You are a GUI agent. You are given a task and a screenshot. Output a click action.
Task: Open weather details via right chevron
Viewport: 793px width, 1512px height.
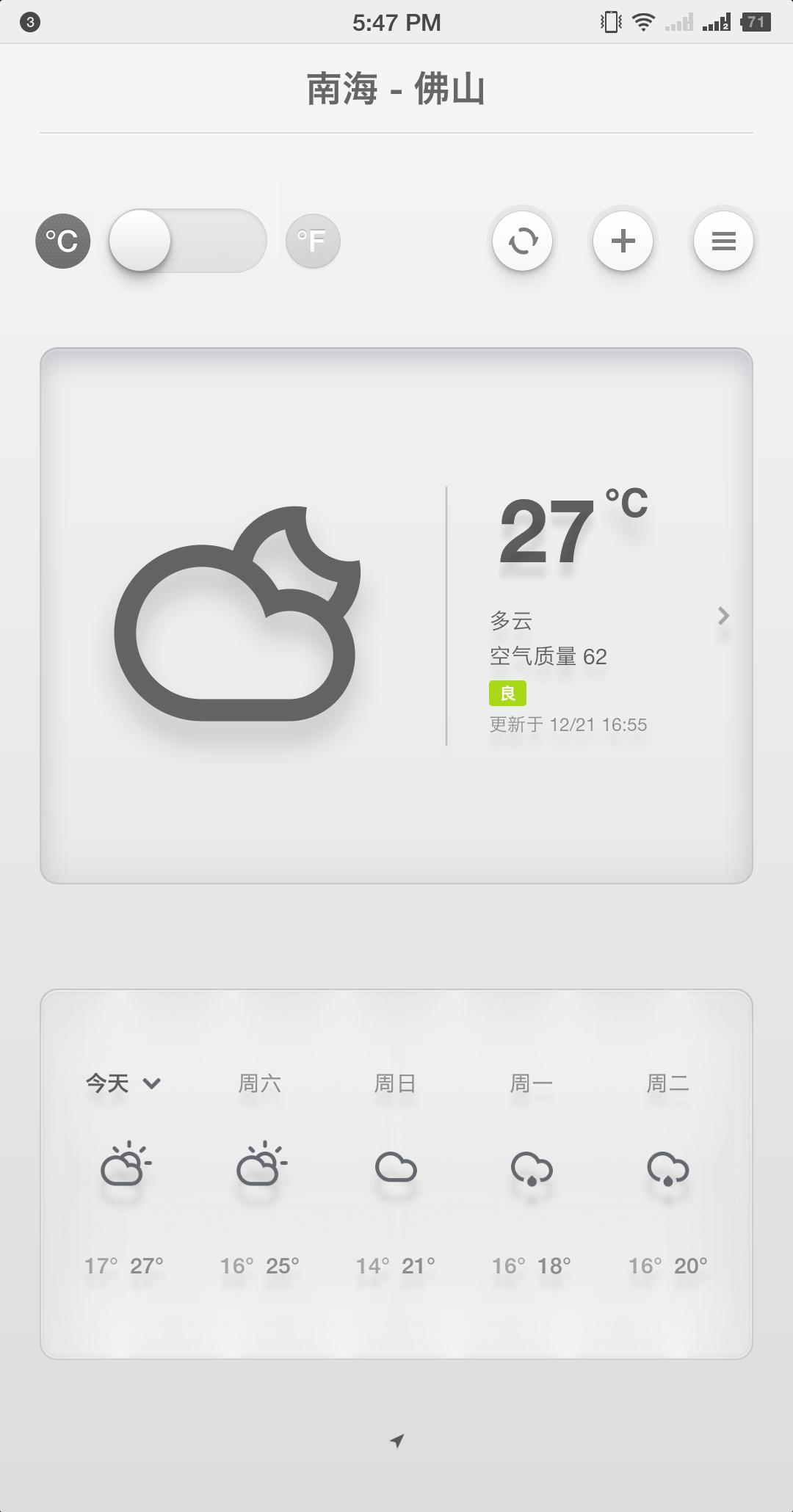click(x=723, y=616)
